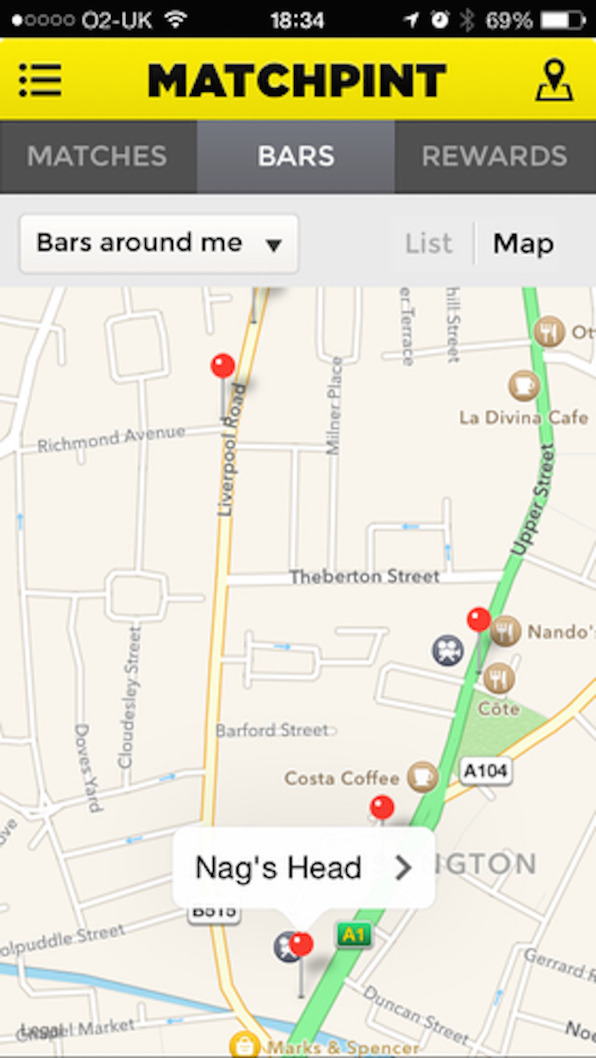Go to the Rewards tab
Image resolution: width=596 pixels, height=1058 pixels.
tap(495, 157)
